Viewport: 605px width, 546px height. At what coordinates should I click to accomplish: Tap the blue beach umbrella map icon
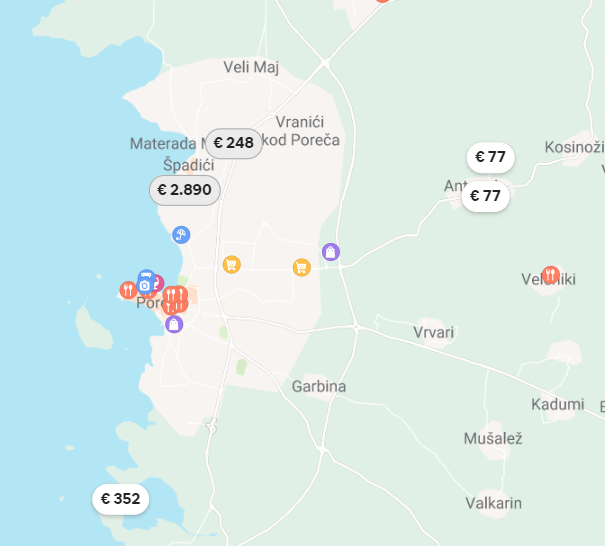point(181,235)
